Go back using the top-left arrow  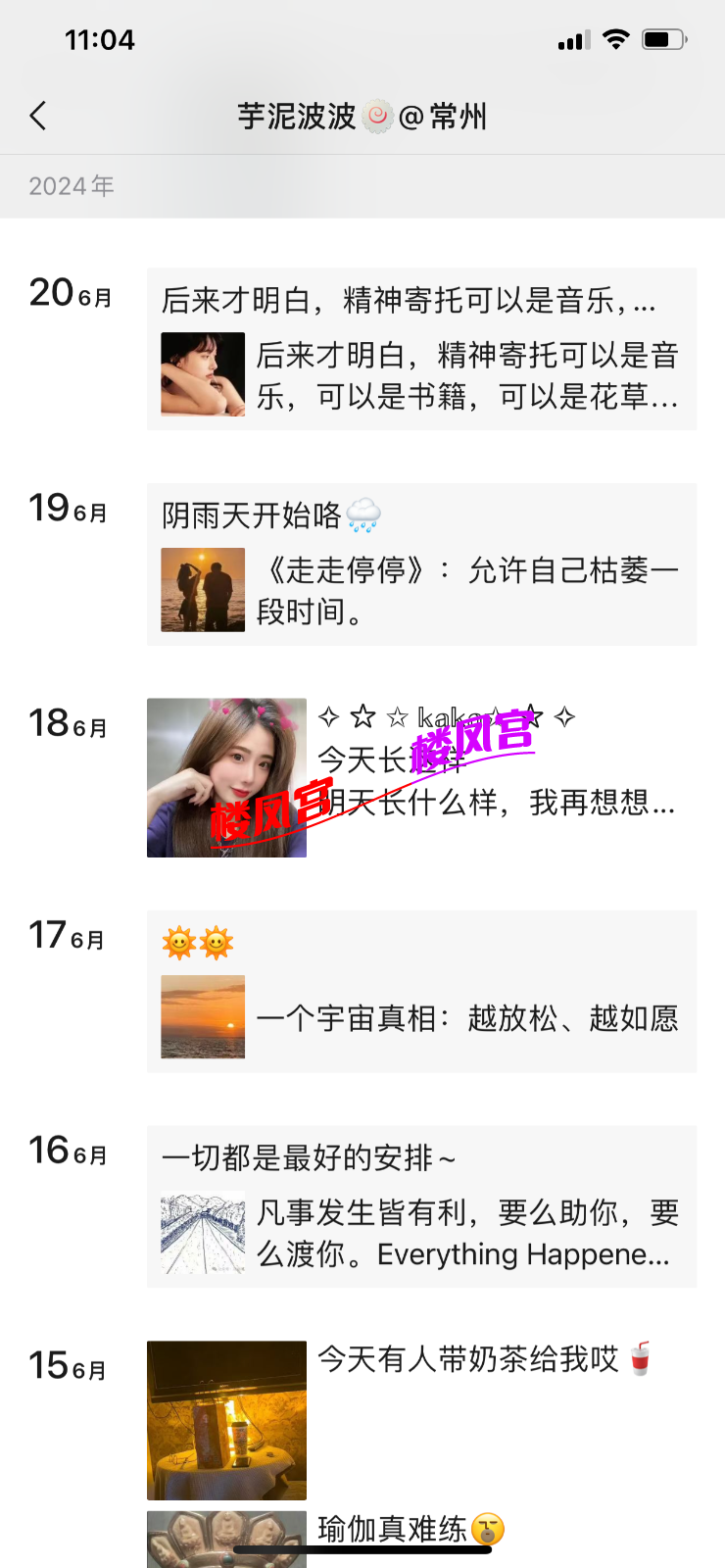coord(38,116)
